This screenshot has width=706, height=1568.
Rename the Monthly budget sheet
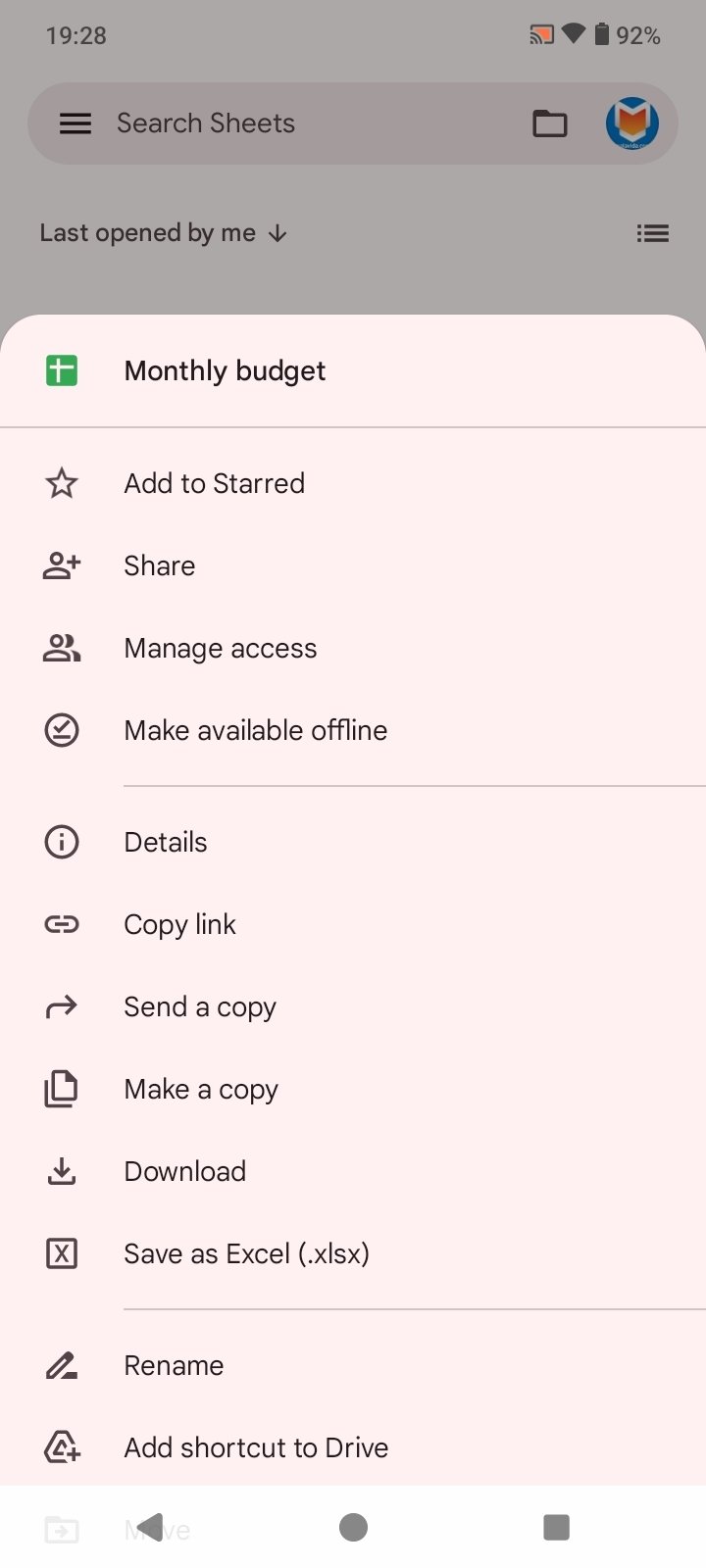174,1365
